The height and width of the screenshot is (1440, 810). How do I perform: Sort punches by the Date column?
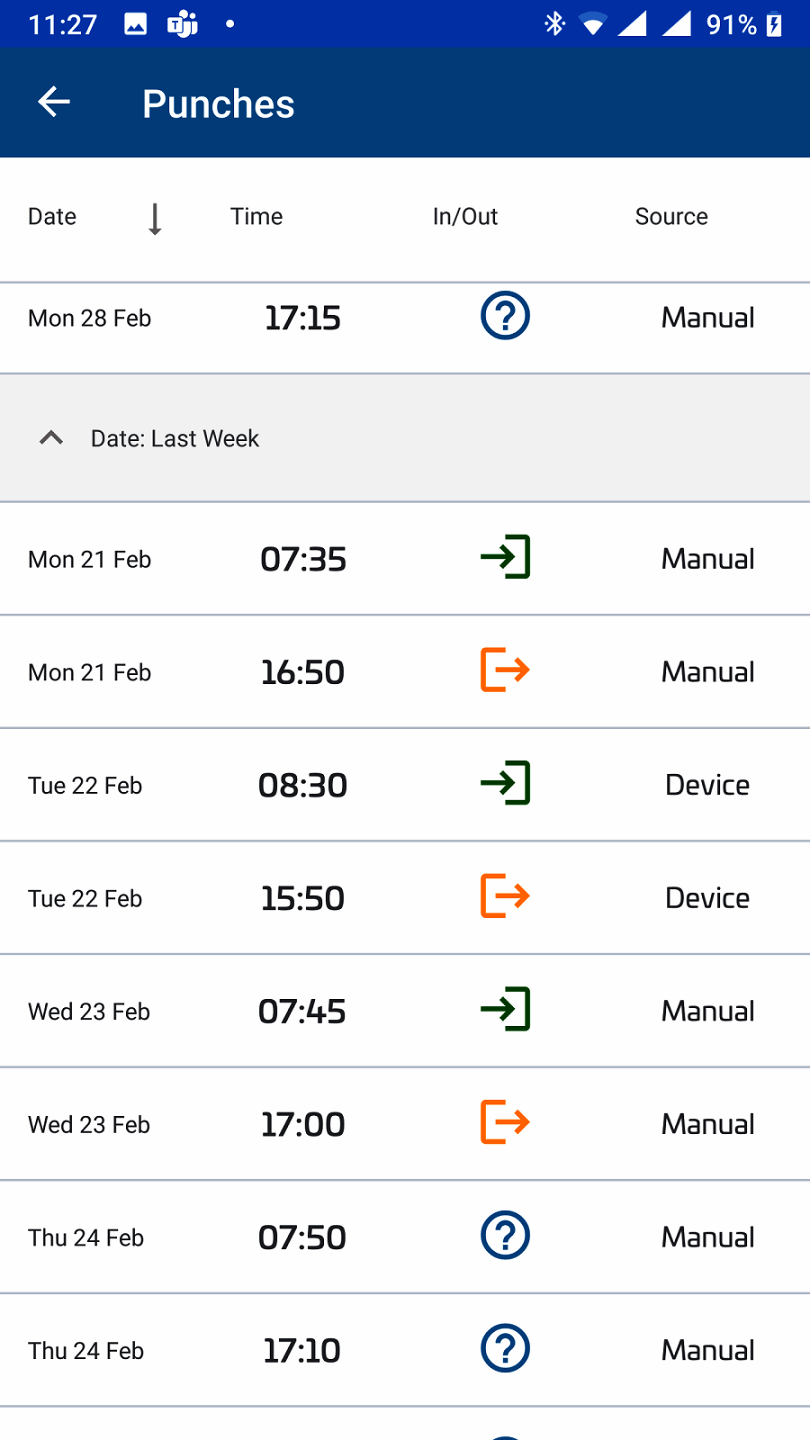[52, 217]
